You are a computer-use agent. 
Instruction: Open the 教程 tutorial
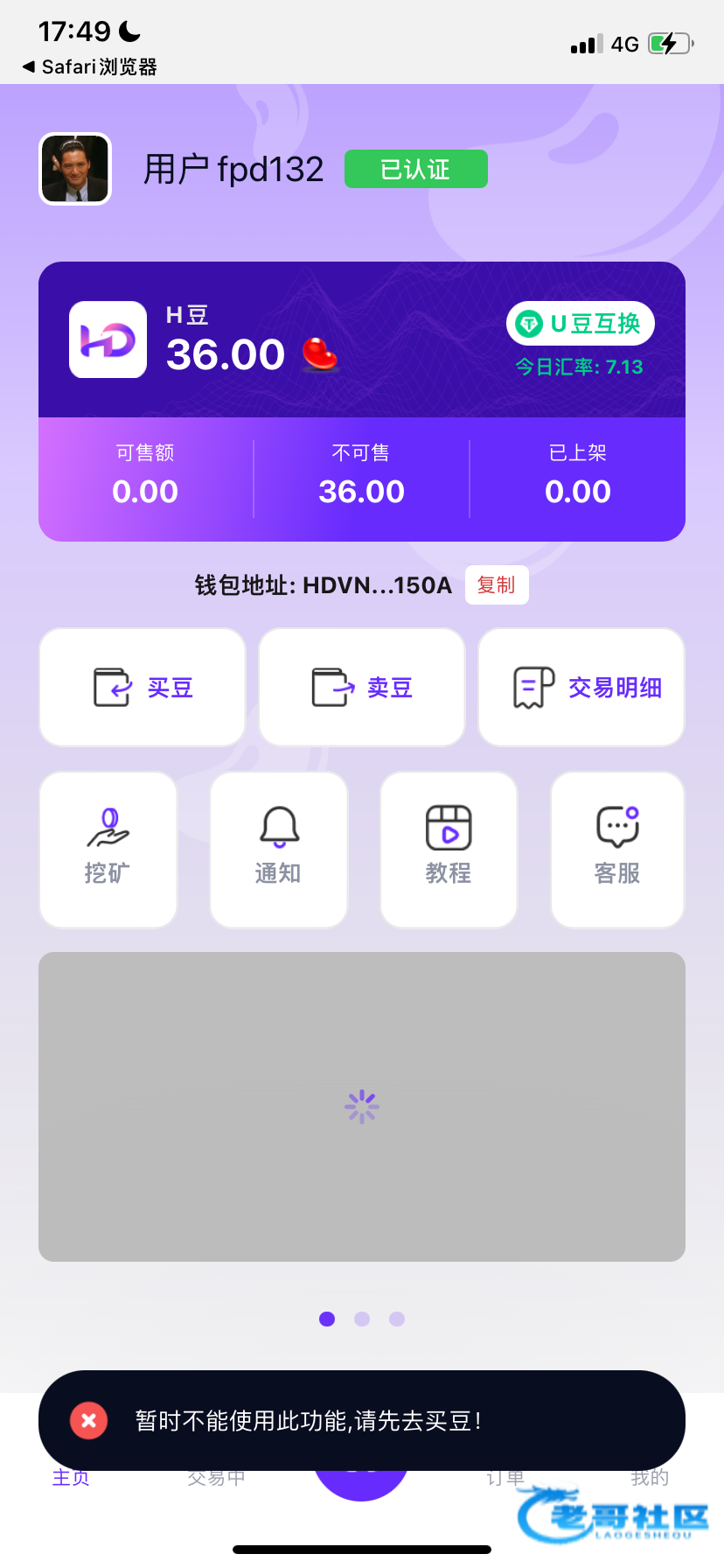(449, 849)
